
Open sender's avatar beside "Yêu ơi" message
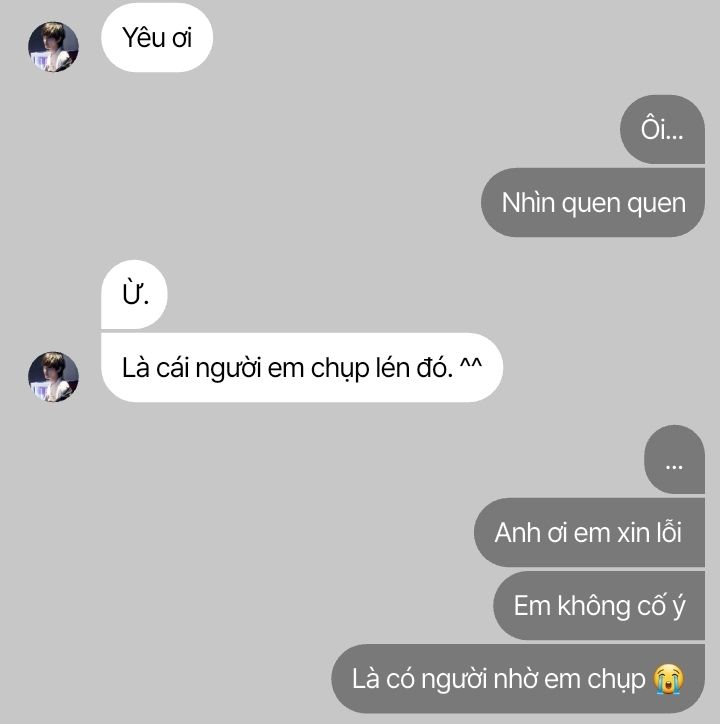(53, 47)
